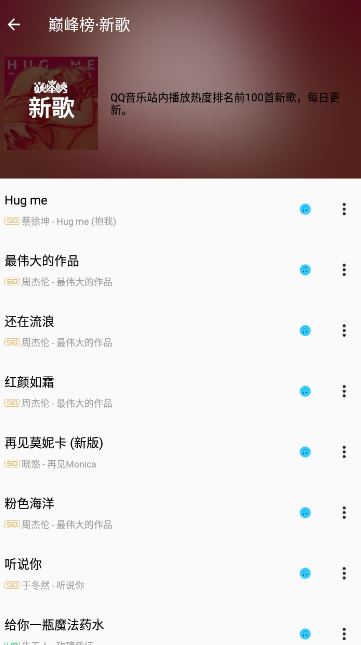Open the more options for Hug me
Screen dimensions: 361x645
[x=344, y=209]
